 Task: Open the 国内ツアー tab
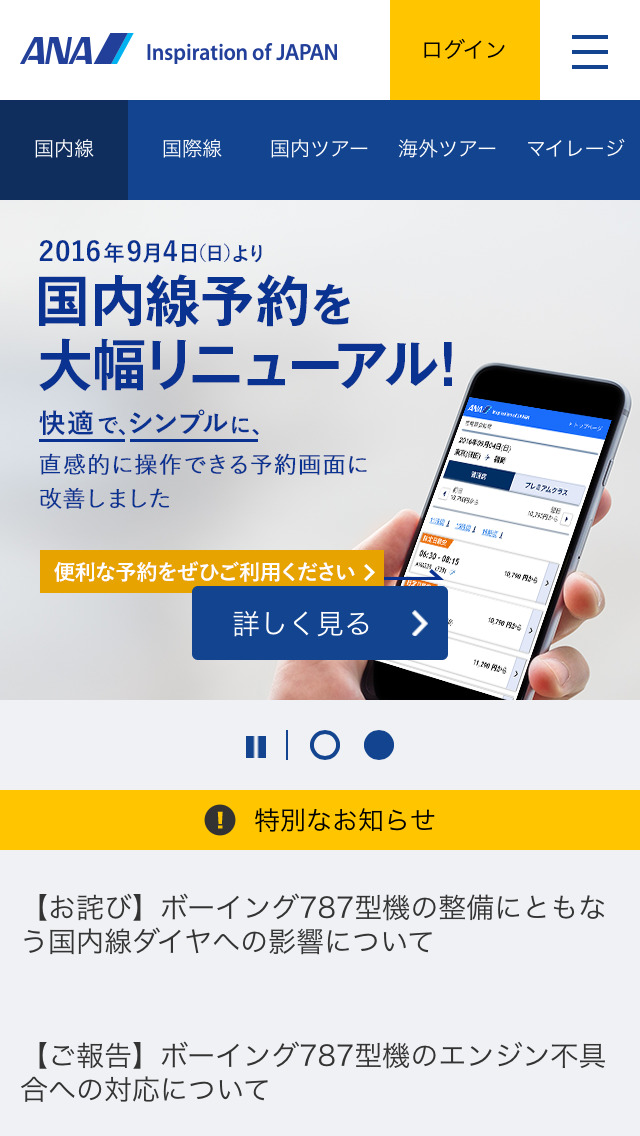(x=319, y=150)
